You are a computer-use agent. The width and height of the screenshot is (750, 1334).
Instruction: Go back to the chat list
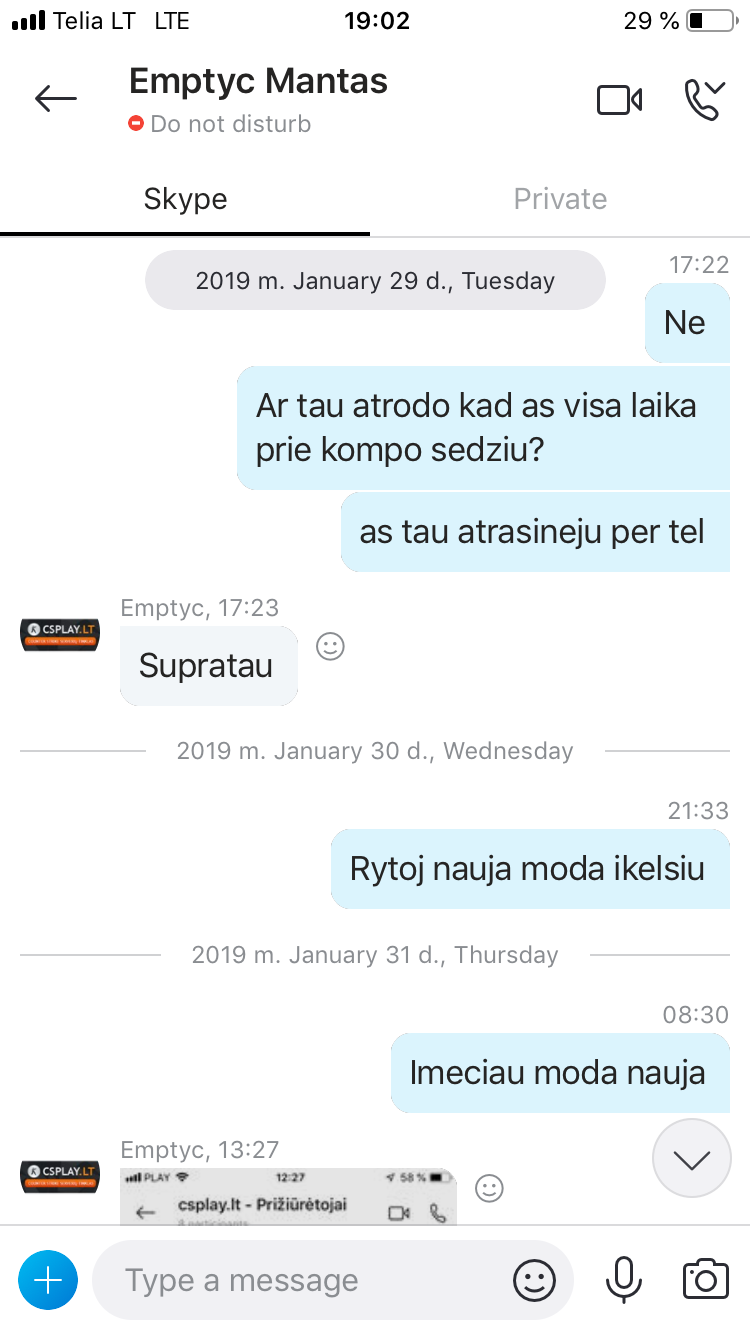(x=56, y=98)
